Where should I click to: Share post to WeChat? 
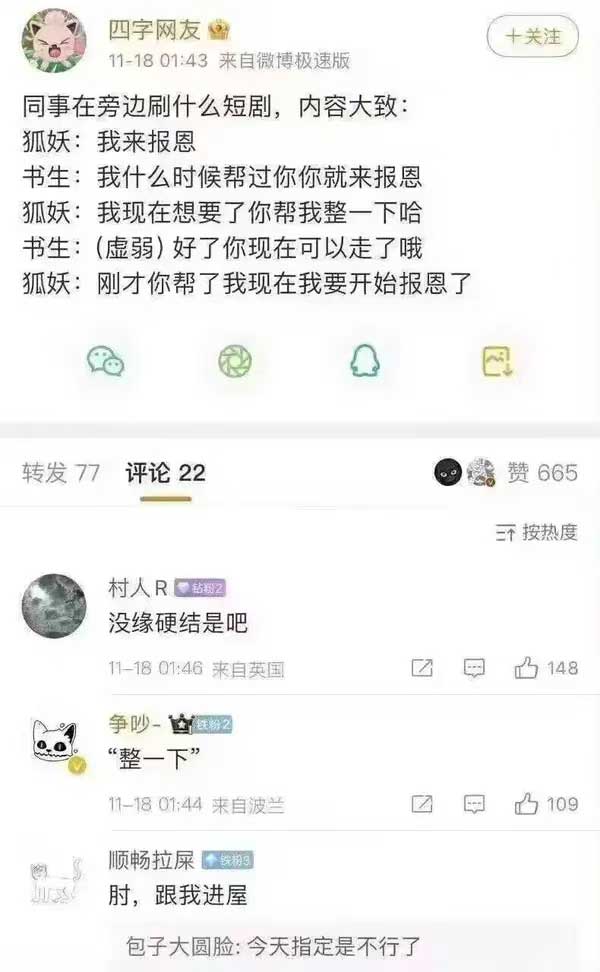pos(105,361)
